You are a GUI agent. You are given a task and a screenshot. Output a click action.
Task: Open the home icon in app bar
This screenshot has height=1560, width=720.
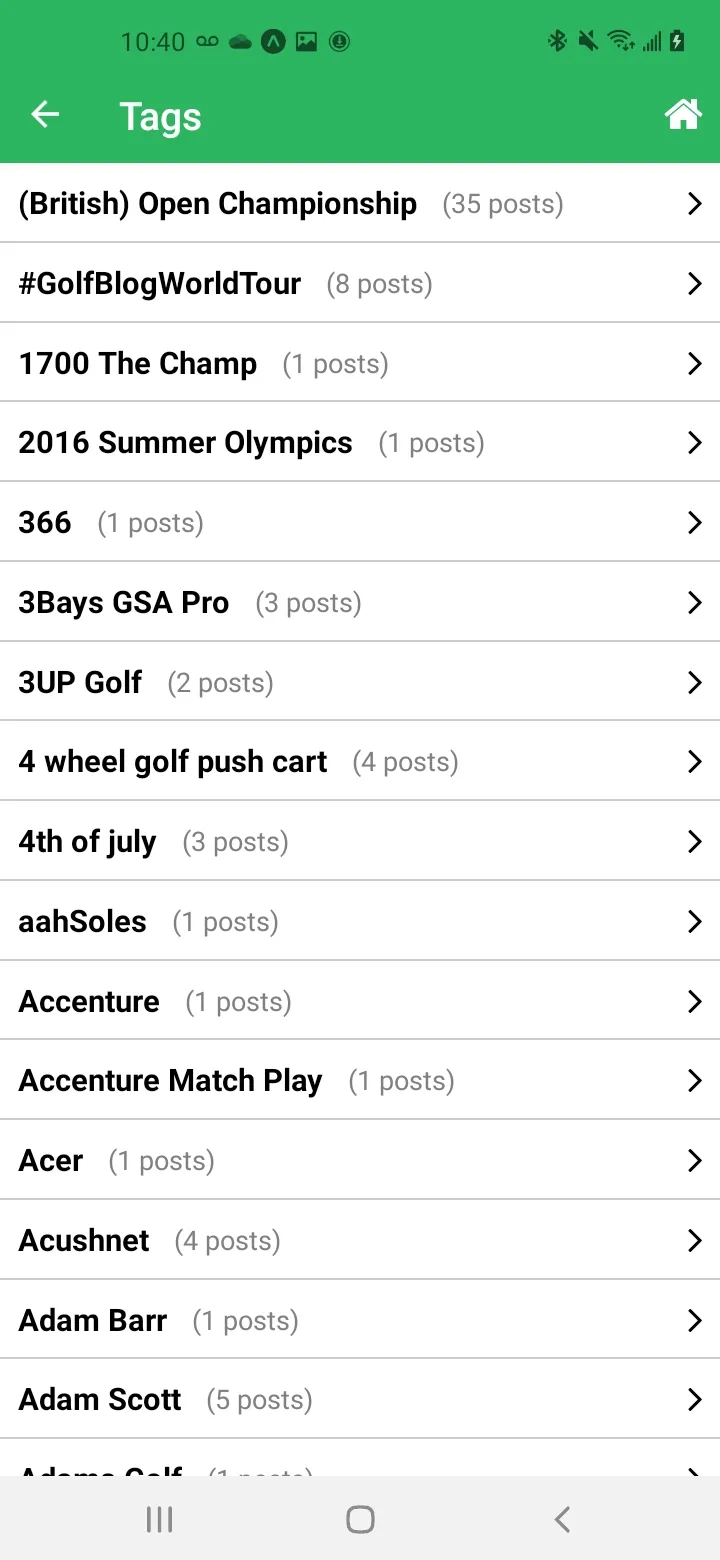click(x=683, y=115)
